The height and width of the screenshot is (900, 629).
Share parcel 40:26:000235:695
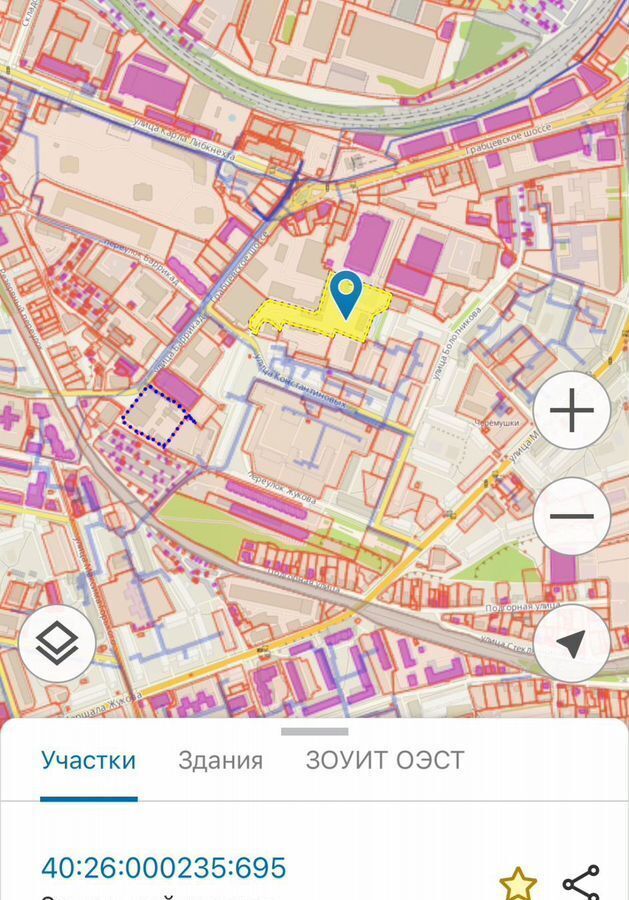coord(581,883)
